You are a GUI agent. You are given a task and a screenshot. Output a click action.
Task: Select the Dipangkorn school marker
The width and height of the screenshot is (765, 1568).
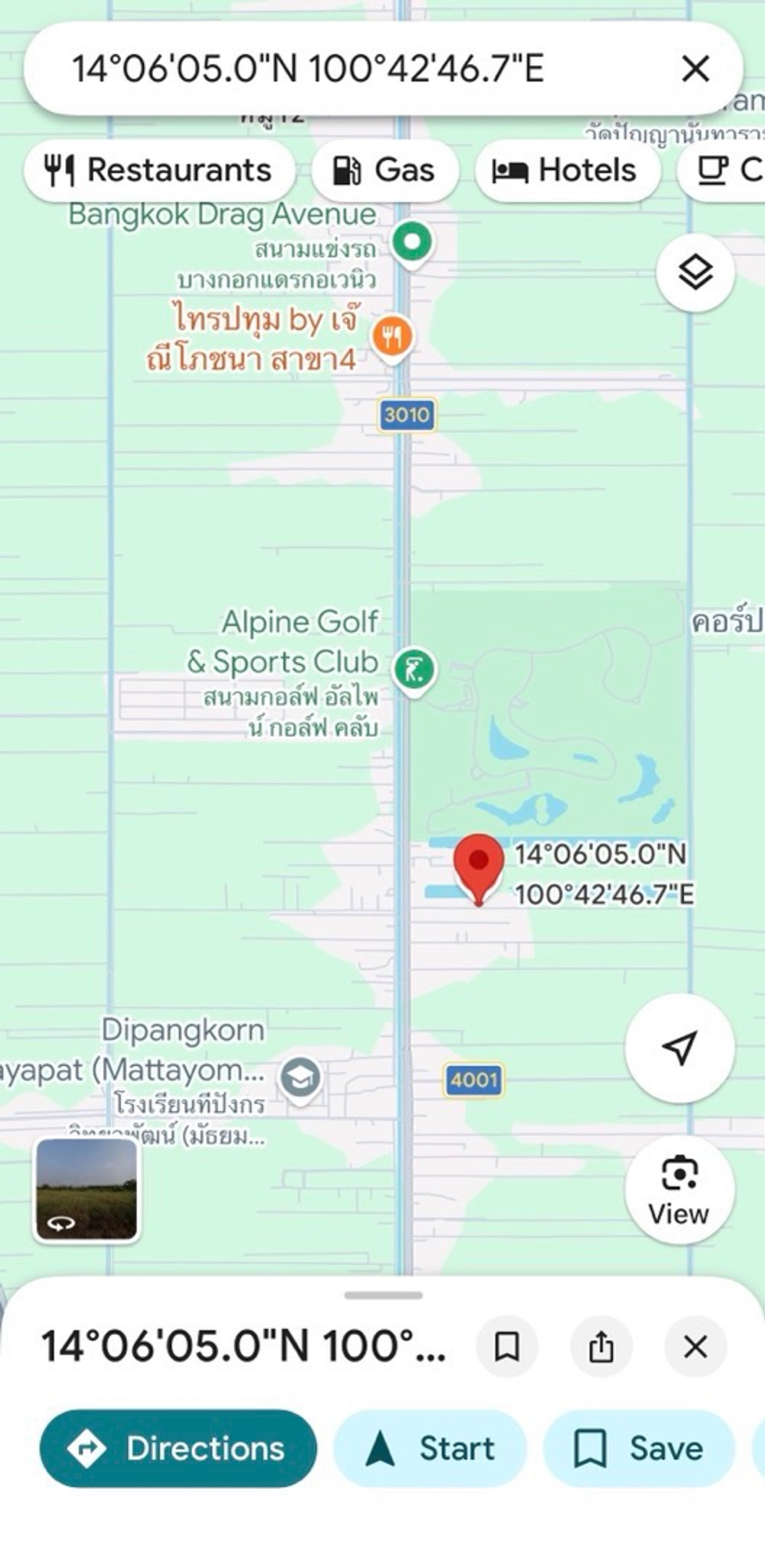(301, 1076)
